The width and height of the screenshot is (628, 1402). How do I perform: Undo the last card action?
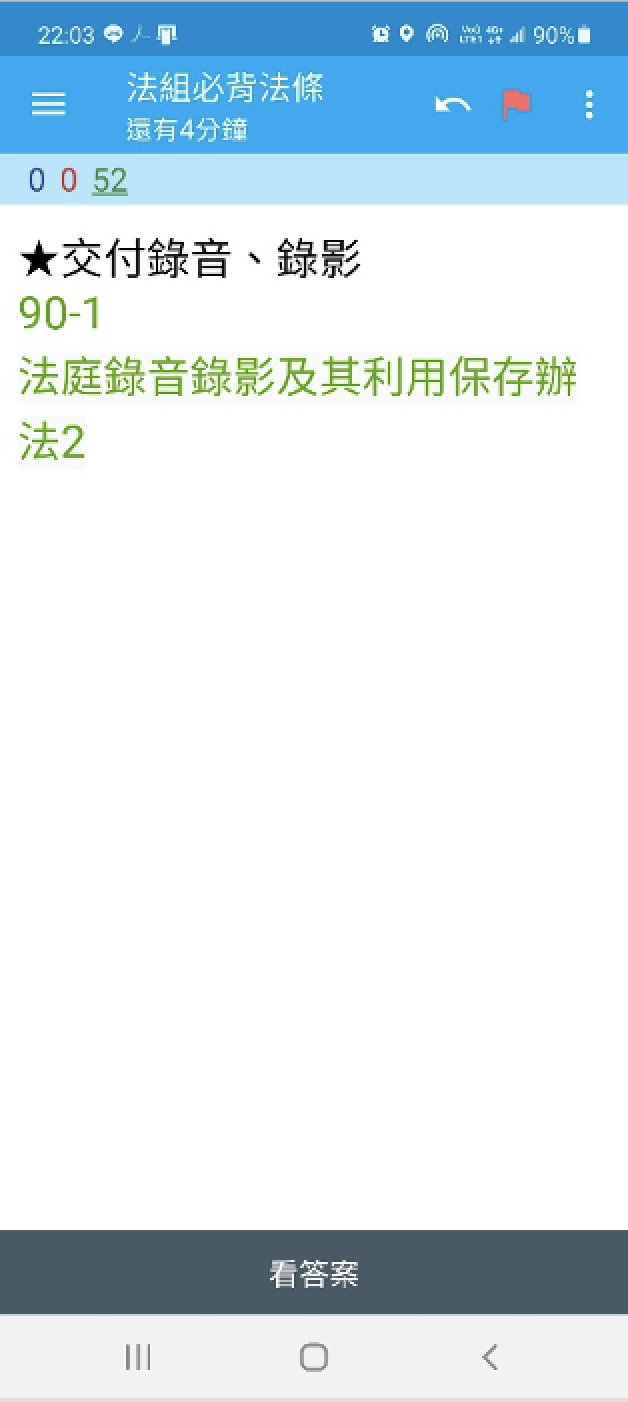pyautogui.click(x=453, y=104)
